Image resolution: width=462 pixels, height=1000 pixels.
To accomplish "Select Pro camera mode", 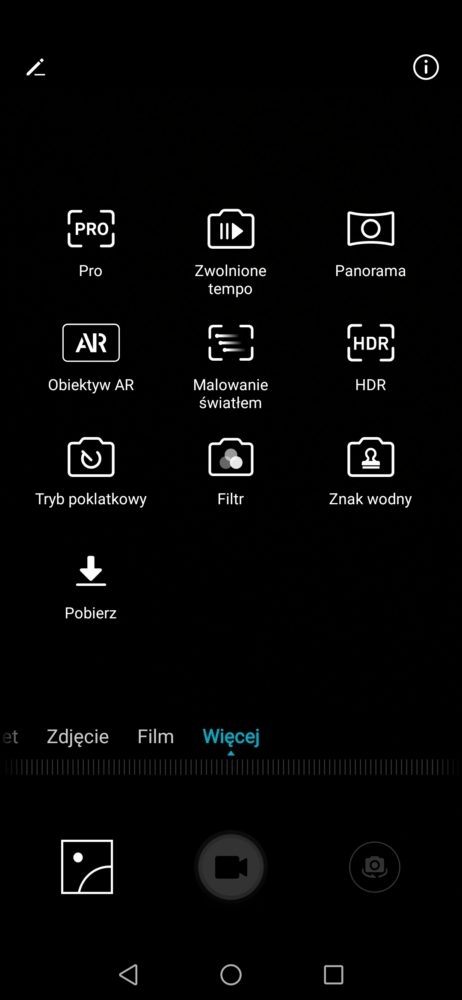I will tap(91, 244).
